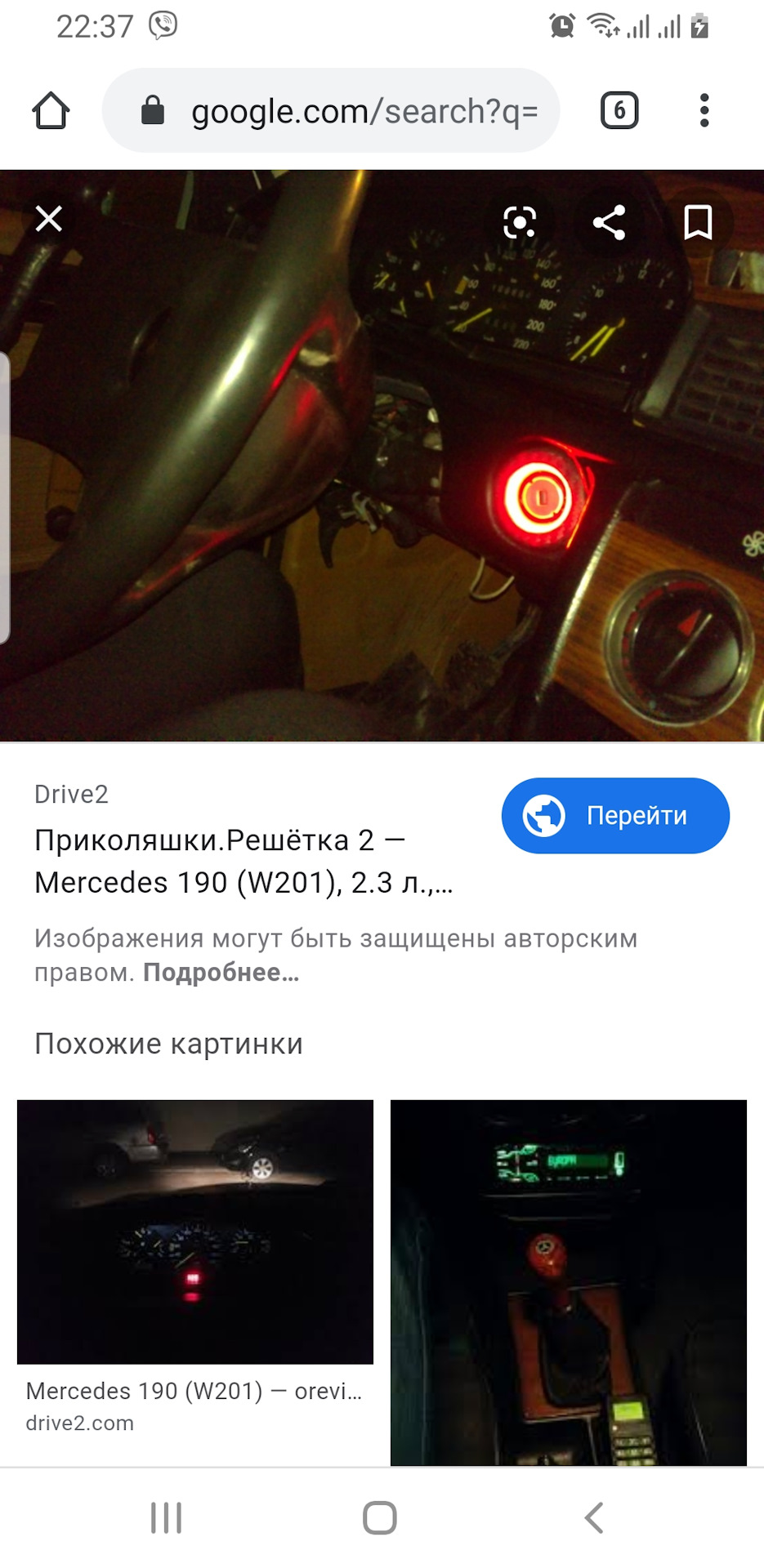The image size is (764, 1568).
Task: Open the tab switcher showing 6 tabs
Action: pos(619,110)
